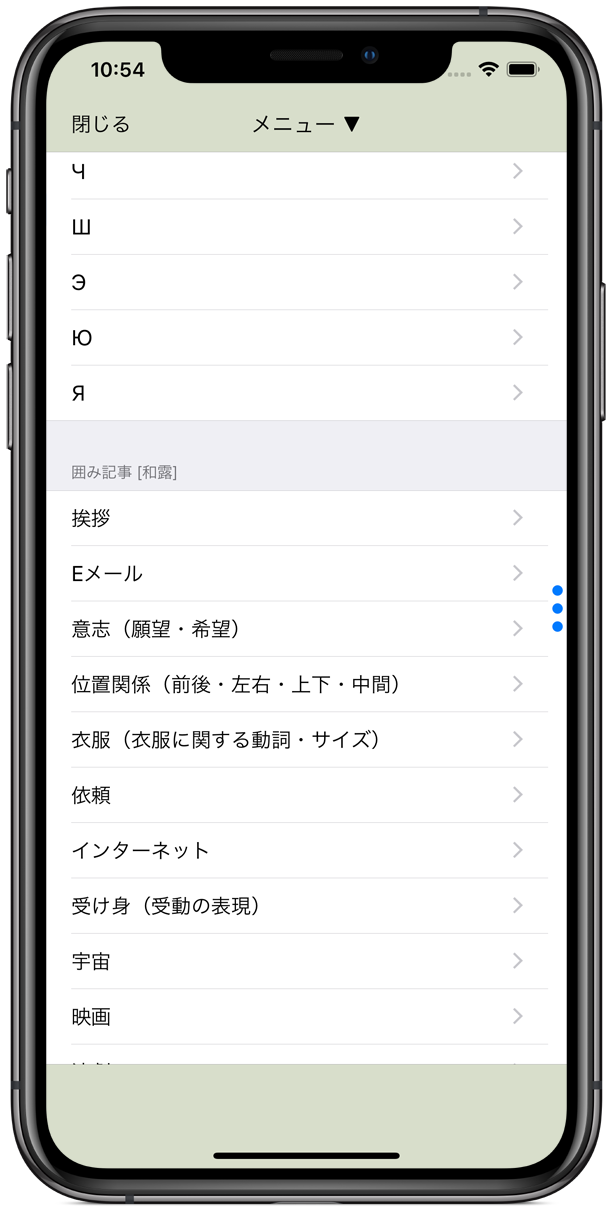Tap the three blue dots handle
Image resolution: width=613 pixels, height=1210 pixels.
tap(557, 608)
